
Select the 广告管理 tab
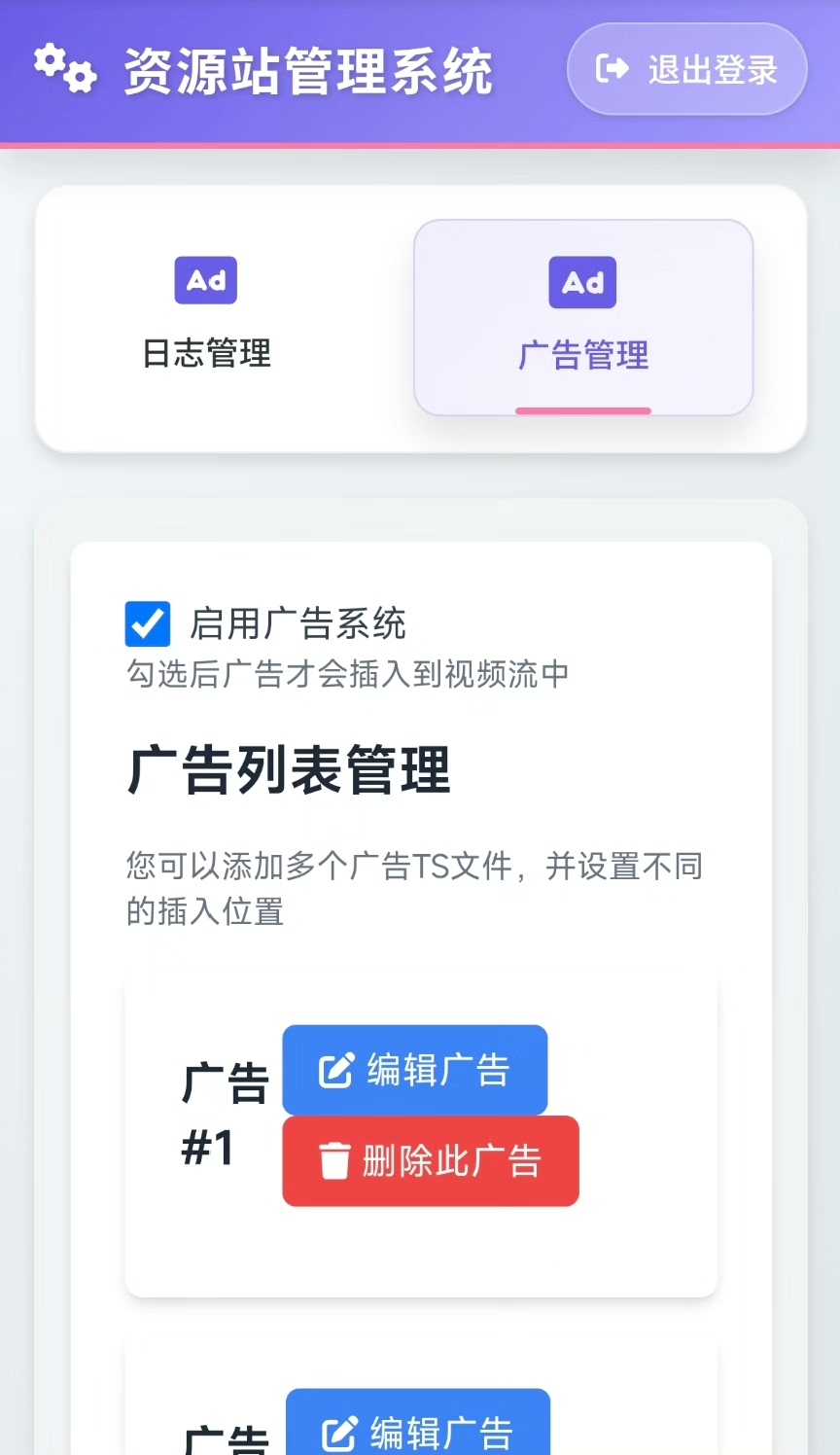(583, 317)
